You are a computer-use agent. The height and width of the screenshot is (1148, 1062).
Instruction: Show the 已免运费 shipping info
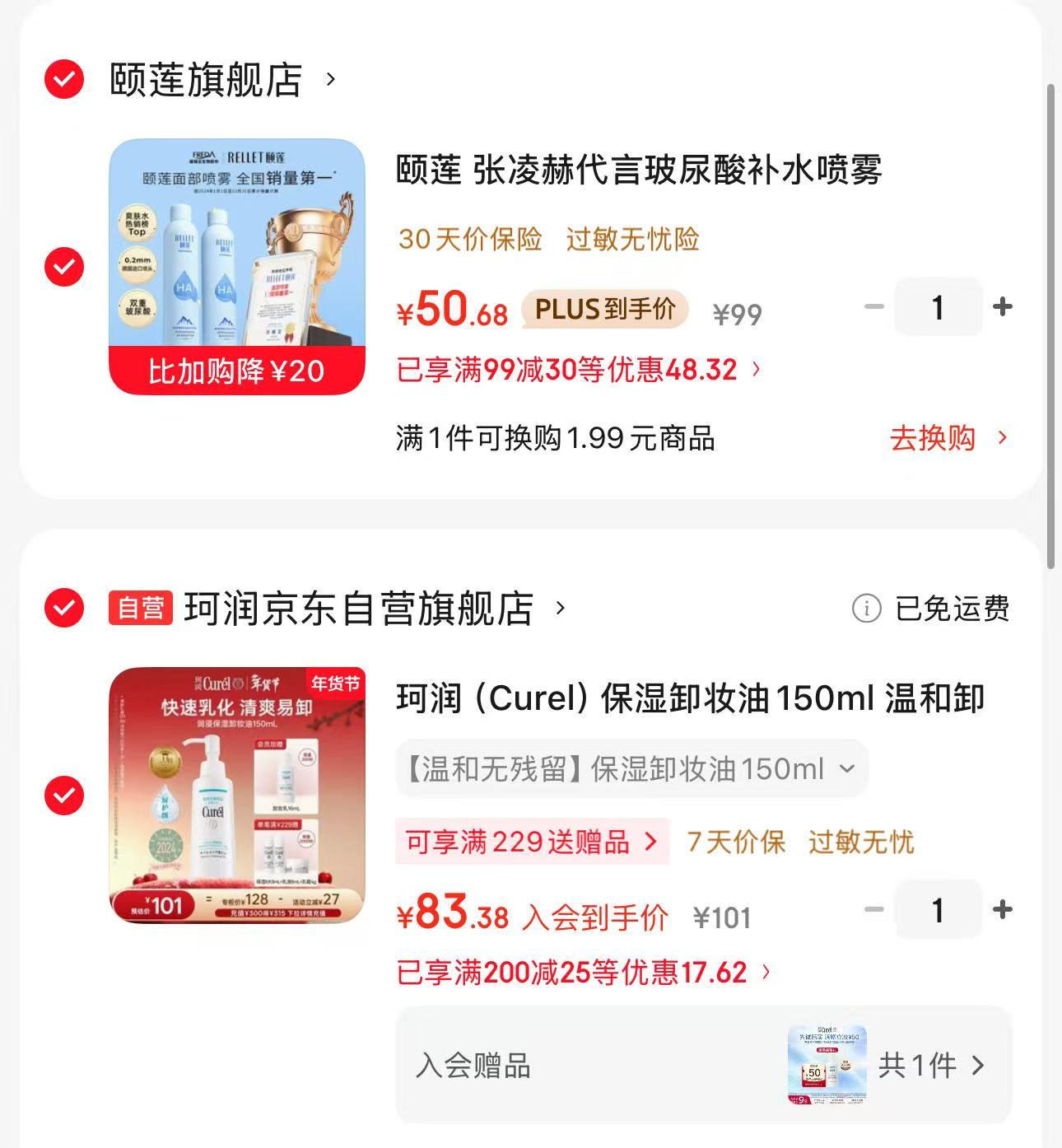(930, 609)
